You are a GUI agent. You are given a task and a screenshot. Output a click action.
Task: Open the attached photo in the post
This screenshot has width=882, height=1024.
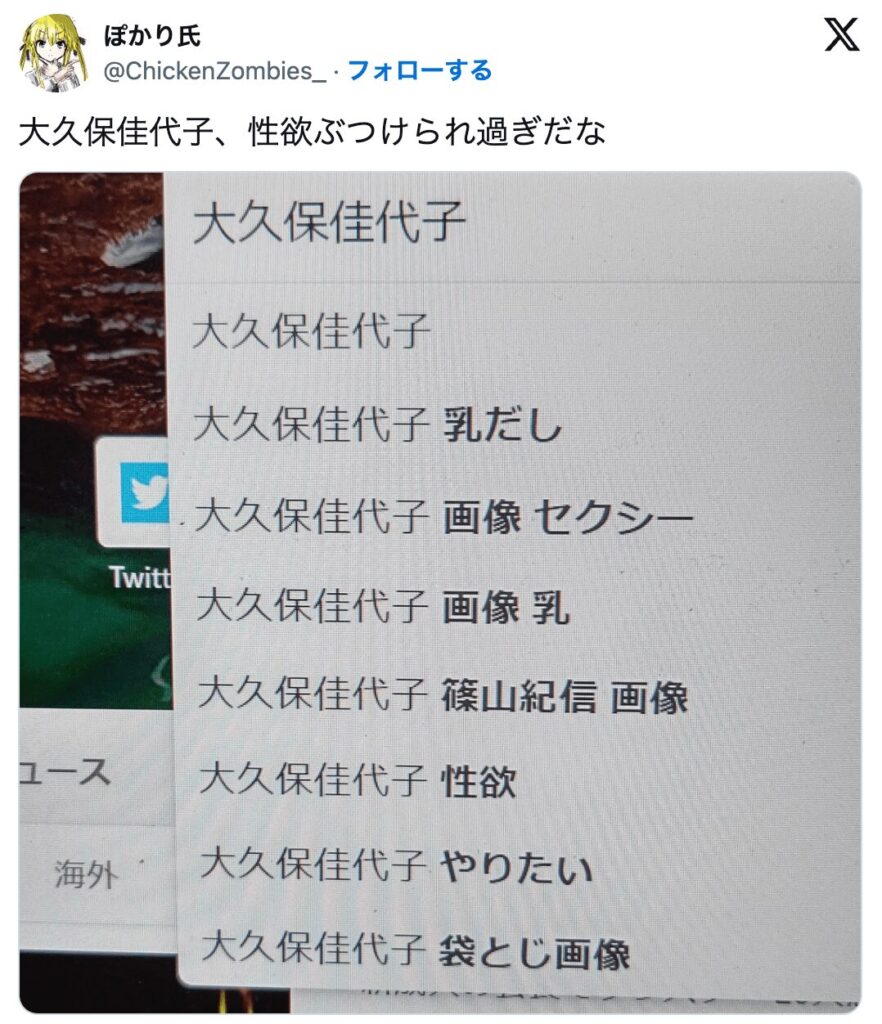click(x=440, y=592)
